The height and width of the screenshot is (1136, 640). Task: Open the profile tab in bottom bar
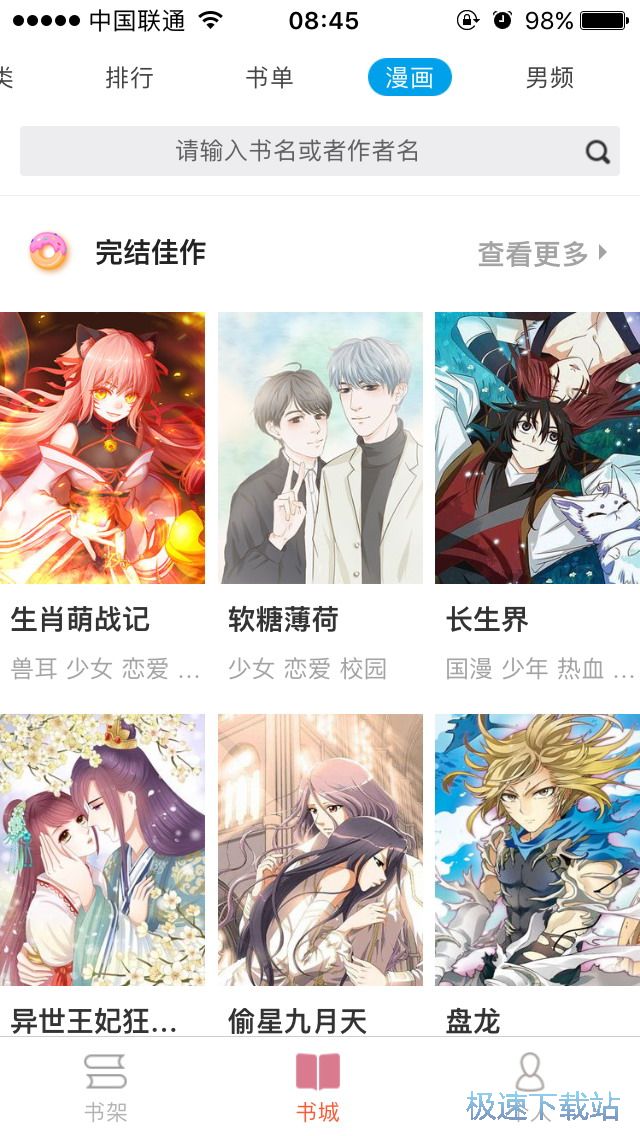click(x=530, y=1075)
